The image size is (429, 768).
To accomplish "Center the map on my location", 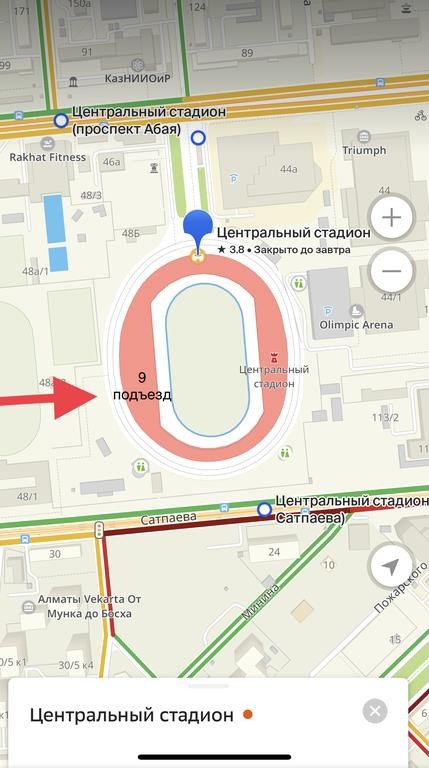I will pos(391,567).
